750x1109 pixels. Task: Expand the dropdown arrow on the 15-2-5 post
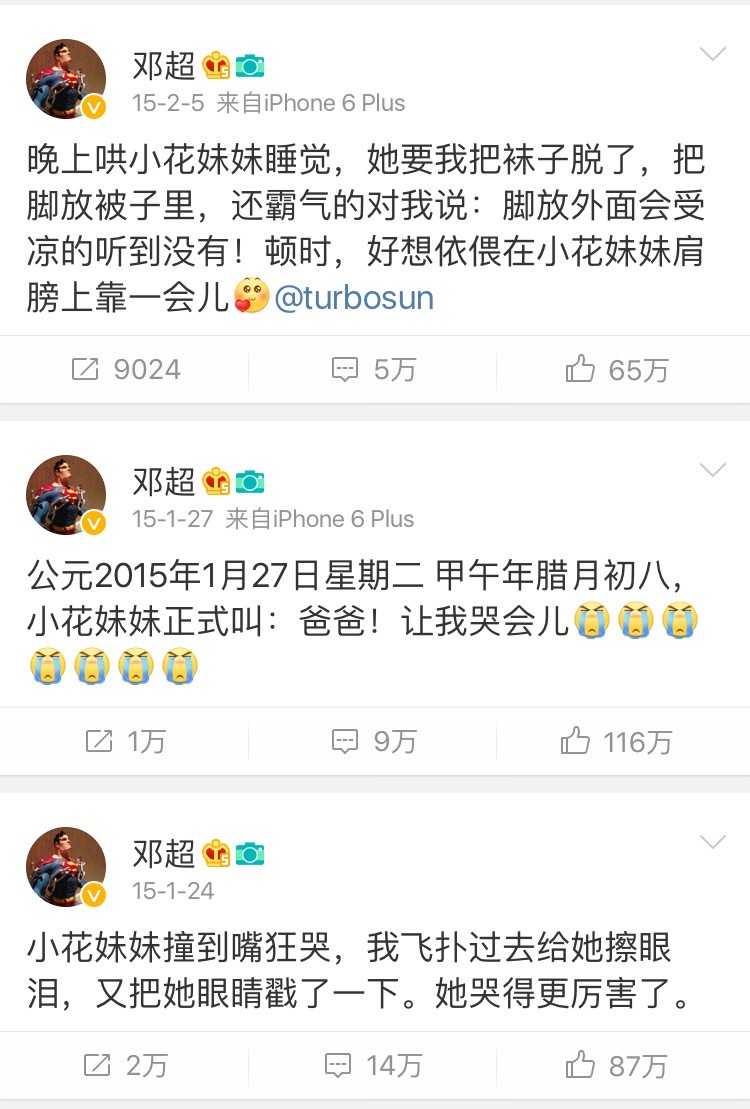(x=713, y=54)
